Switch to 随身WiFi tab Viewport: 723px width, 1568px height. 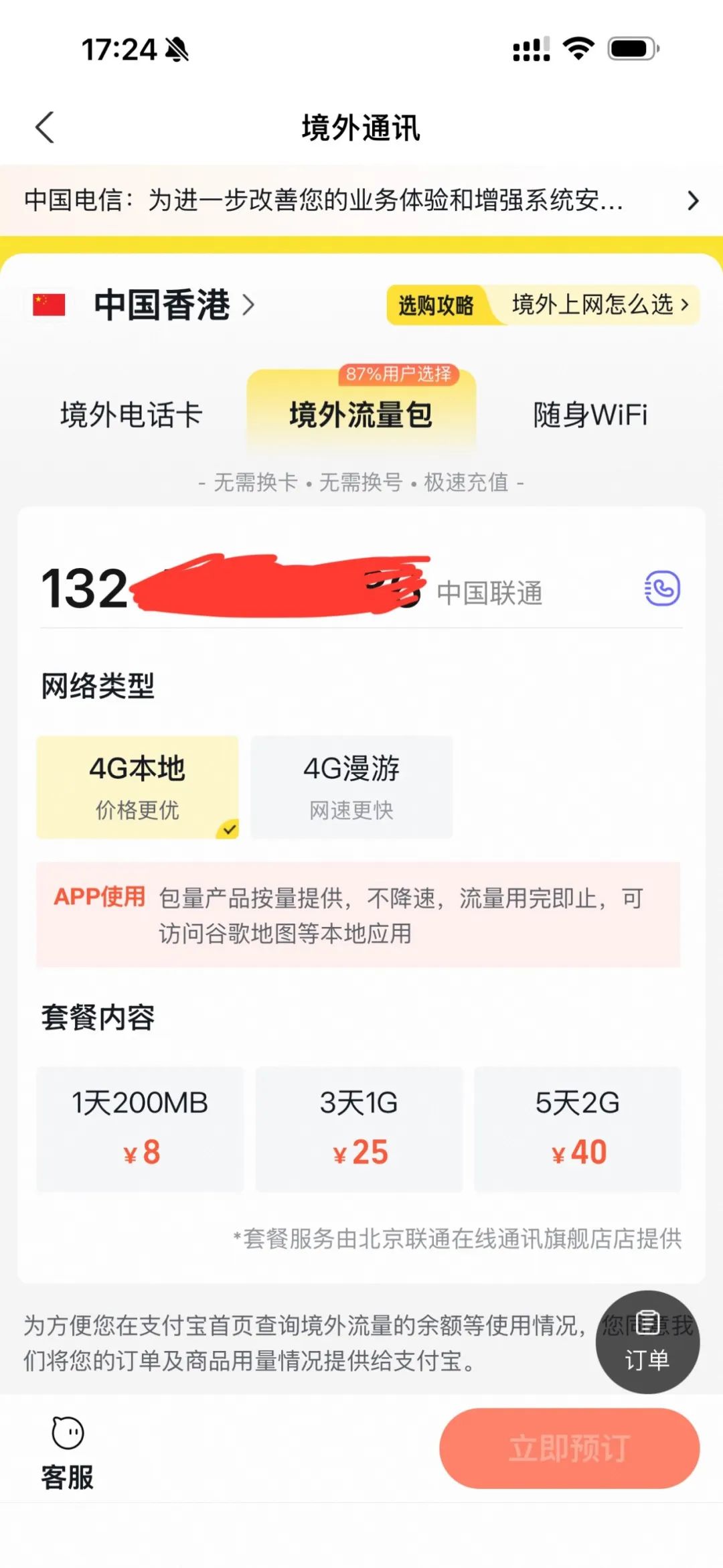590,415
